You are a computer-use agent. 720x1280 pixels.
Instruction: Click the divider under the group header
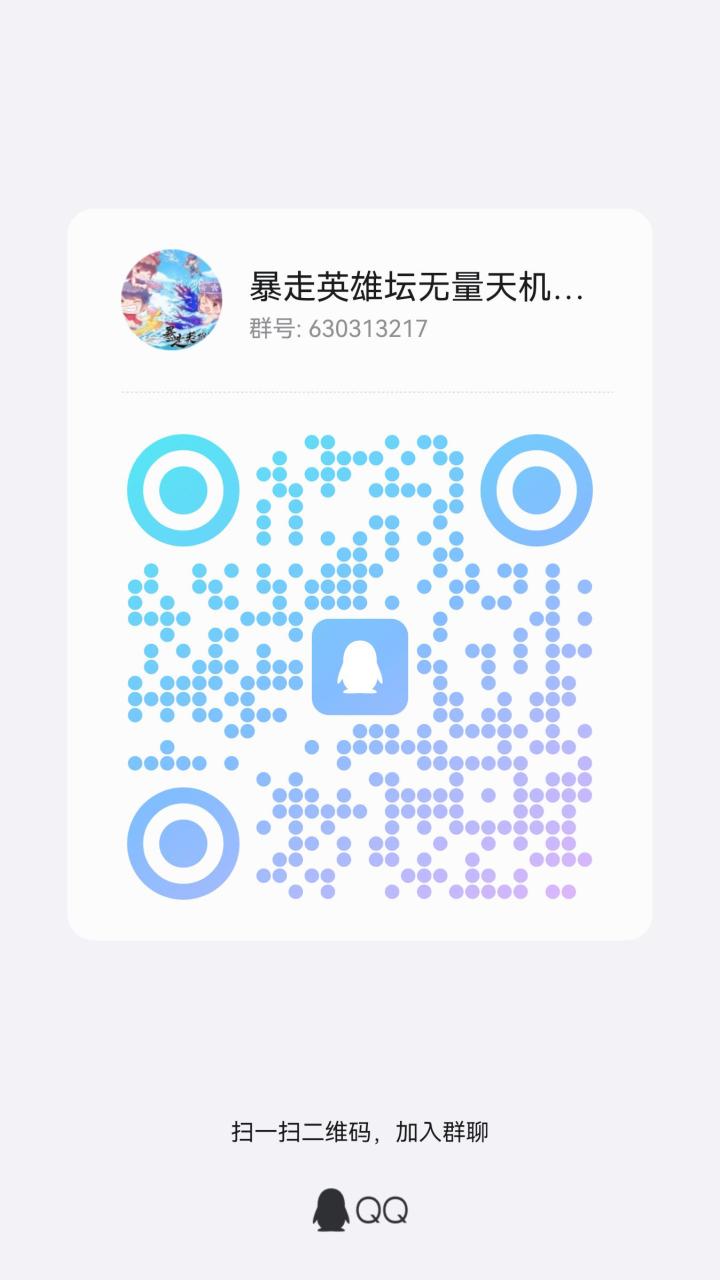360,394
